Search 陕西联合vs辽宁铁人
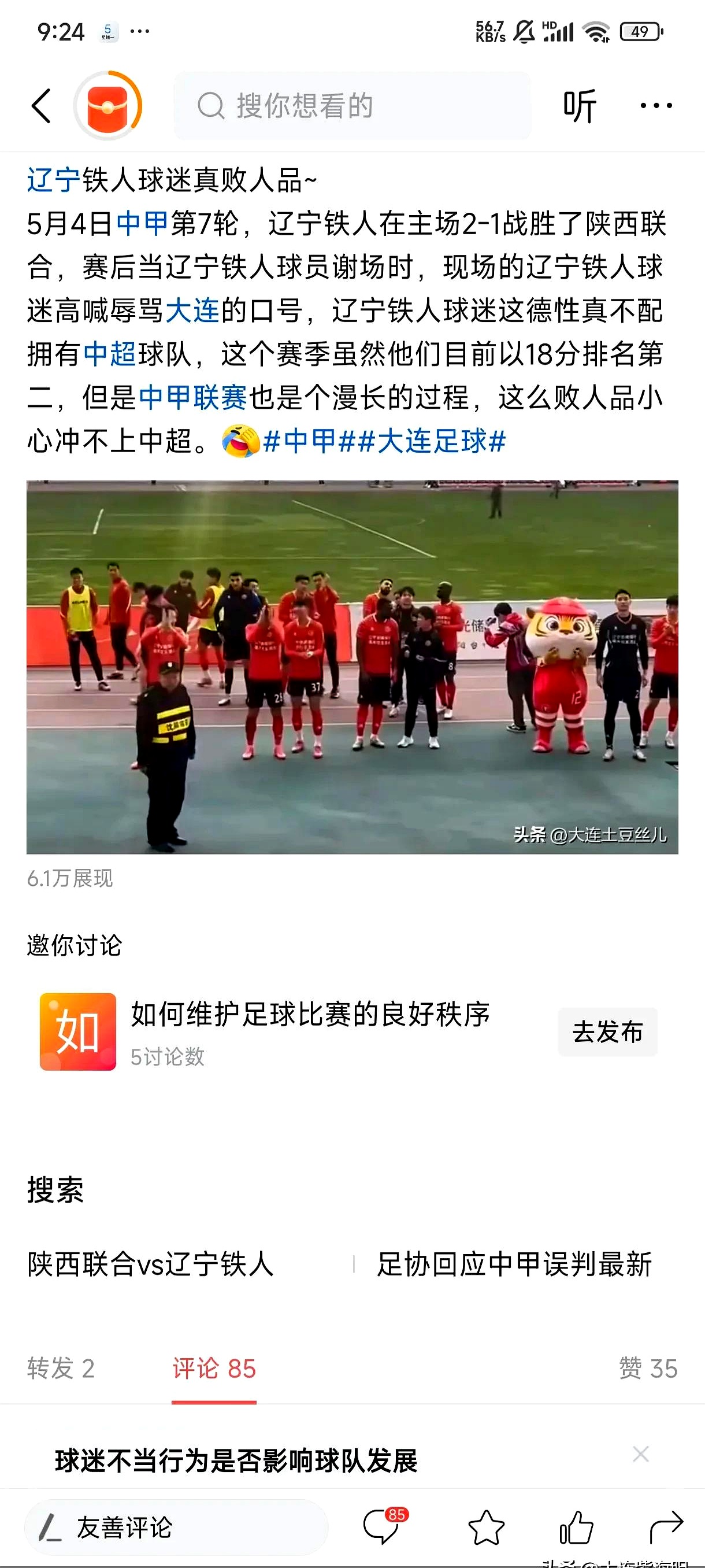Screen dimensions: 705x1568 tap(150, 1264)
